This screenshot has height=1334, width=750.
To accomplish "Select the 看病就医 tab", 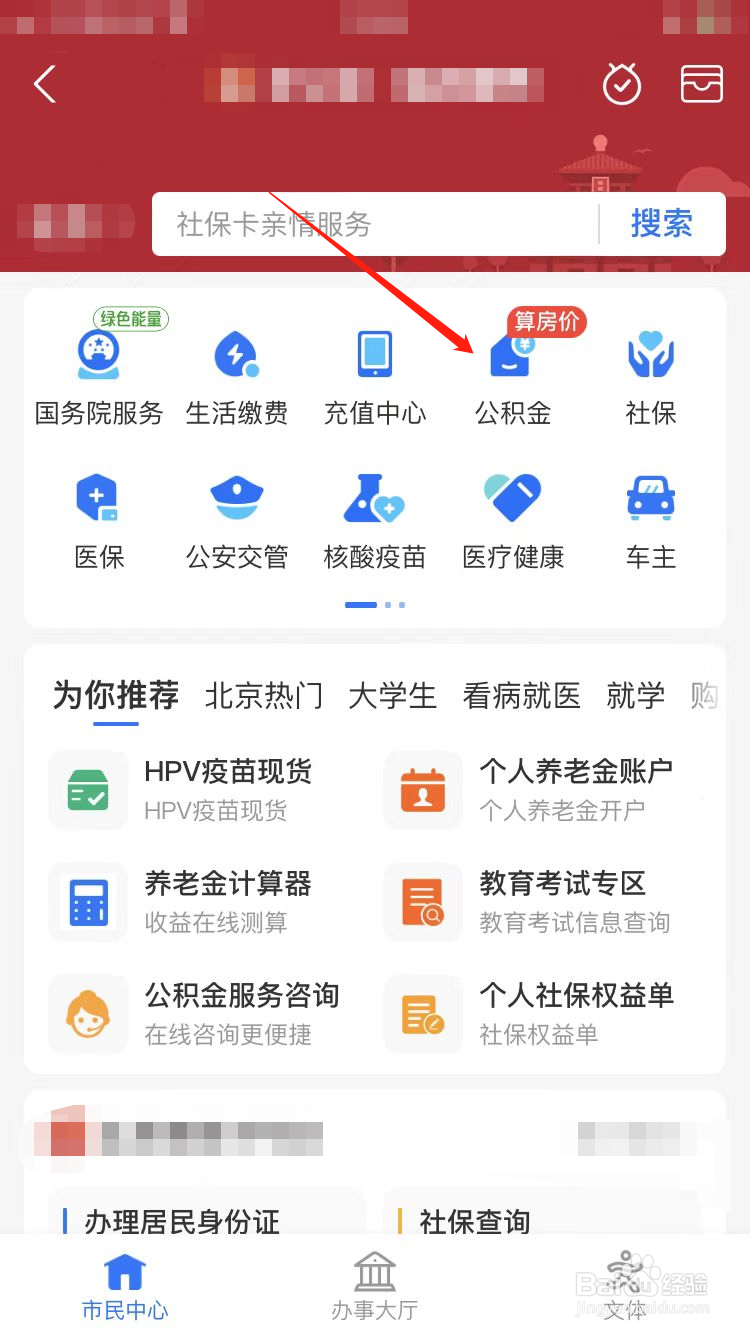I will click(x=521, y=697).
